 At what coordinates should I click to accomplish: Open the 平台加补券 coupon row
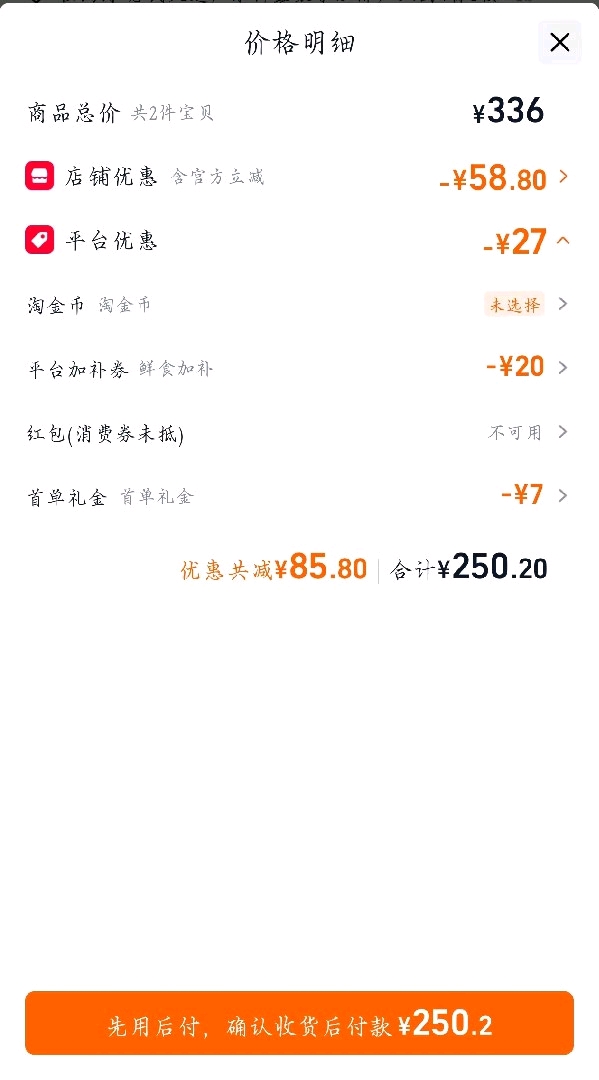pyautogui.click(x=299, y=368)
